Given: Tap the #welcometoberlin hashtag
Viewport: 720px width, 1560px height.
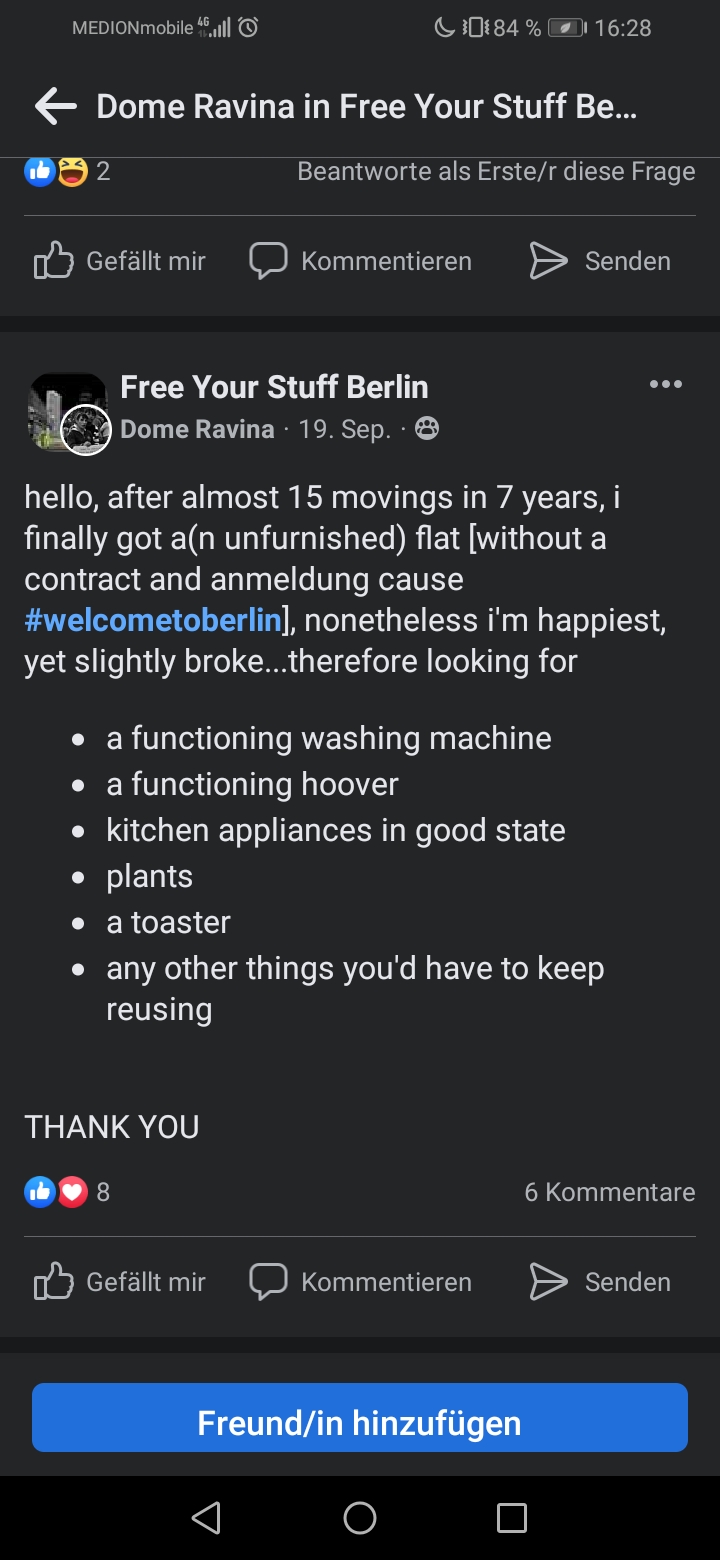Looking at the screenshot, I should pyautogui.click(x=152, y=620).
